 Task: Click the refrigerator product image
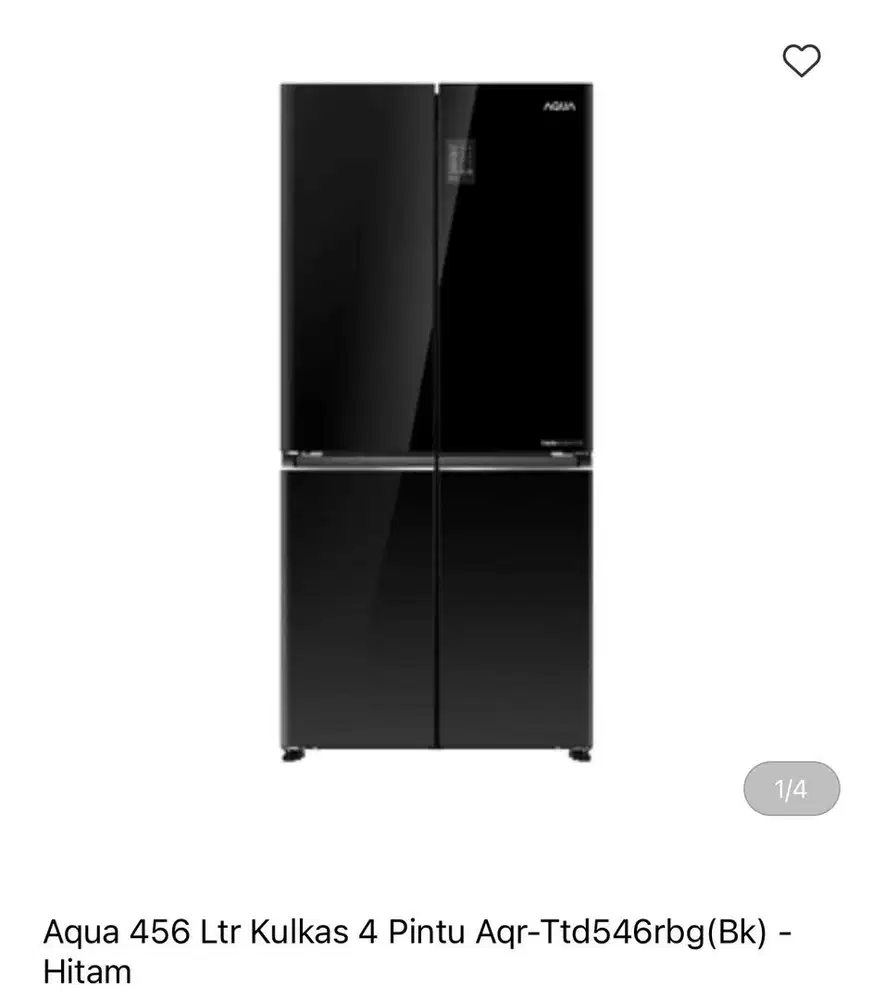pyautogui.click(x=435, y=420)
